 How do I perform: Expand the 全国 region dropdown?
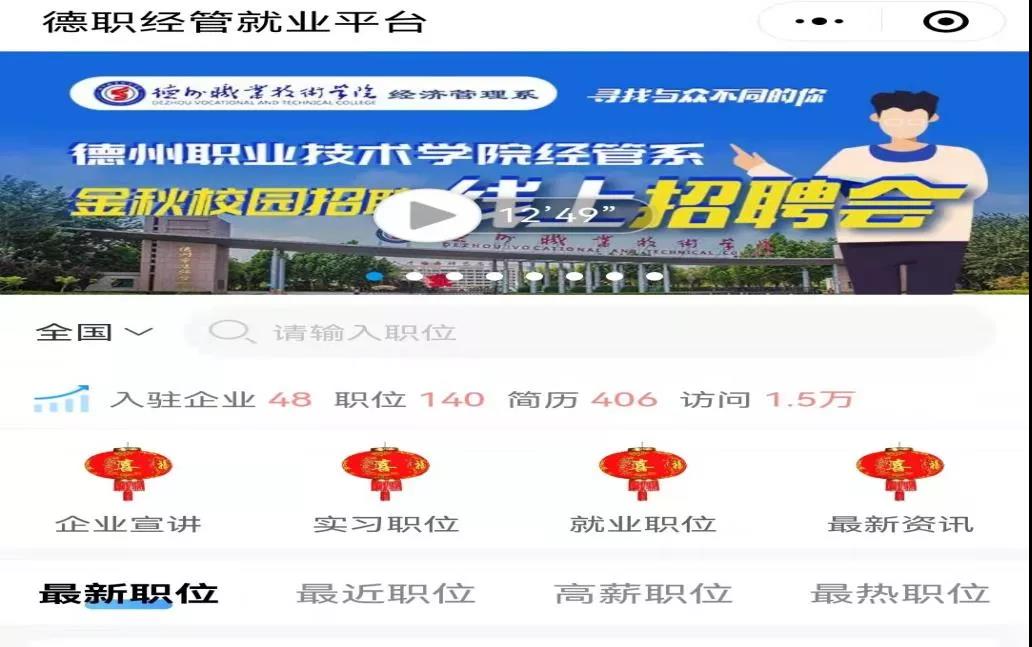click(x=94, y=332)
